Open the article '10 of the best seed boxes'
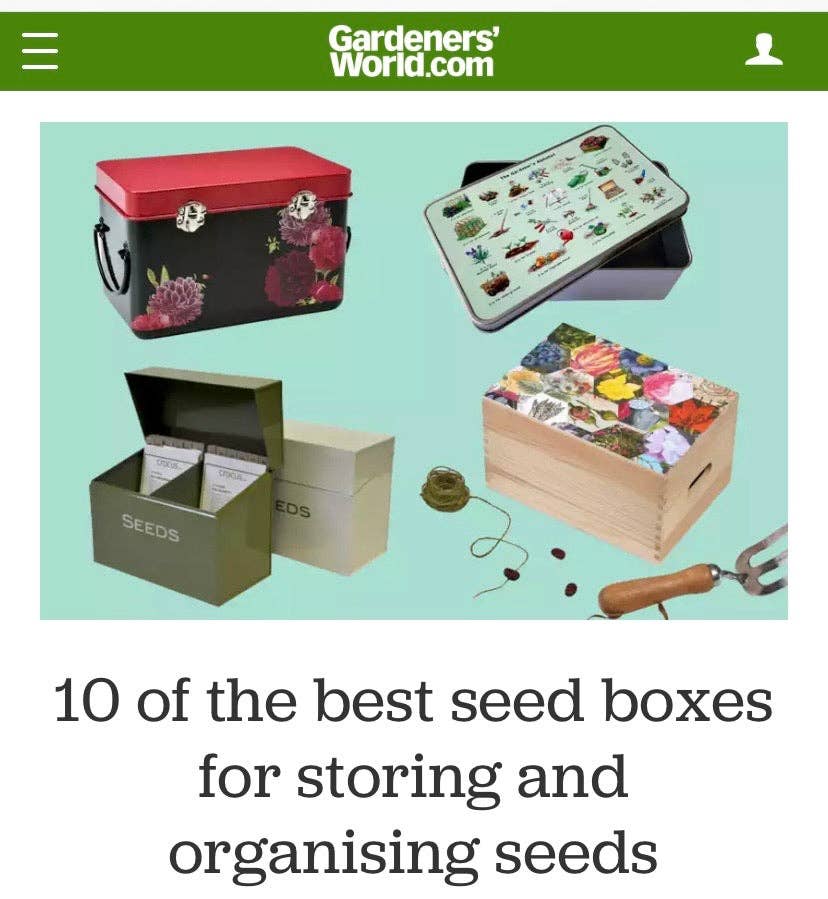This screenshot has width=828, height=899. [414, 700]
